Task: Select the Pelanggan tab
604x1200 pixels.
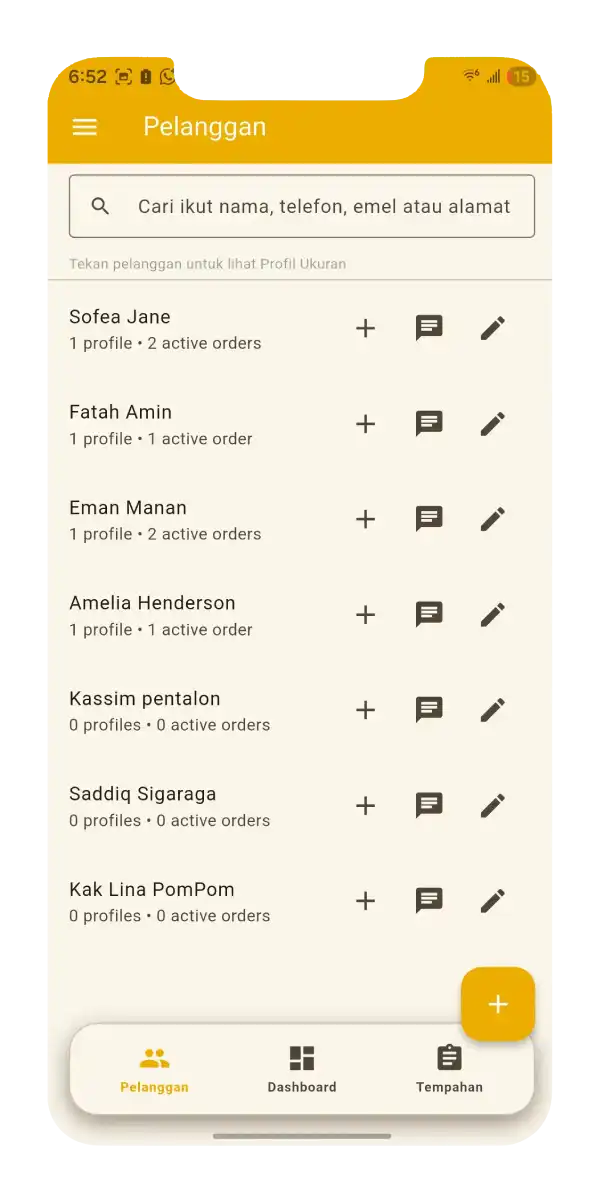Action: click(x=154, y=1069)
